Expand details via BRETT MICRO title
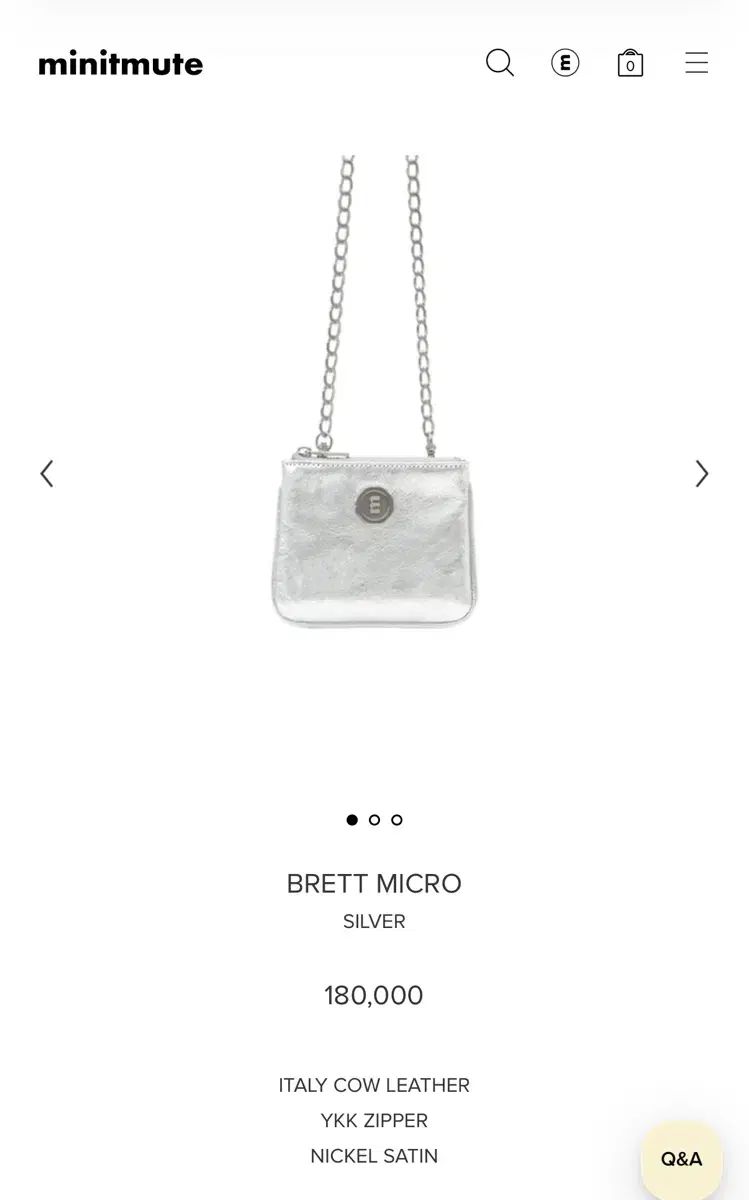The height and width of the screenshot is (1200, 749). tap(374, 884)
